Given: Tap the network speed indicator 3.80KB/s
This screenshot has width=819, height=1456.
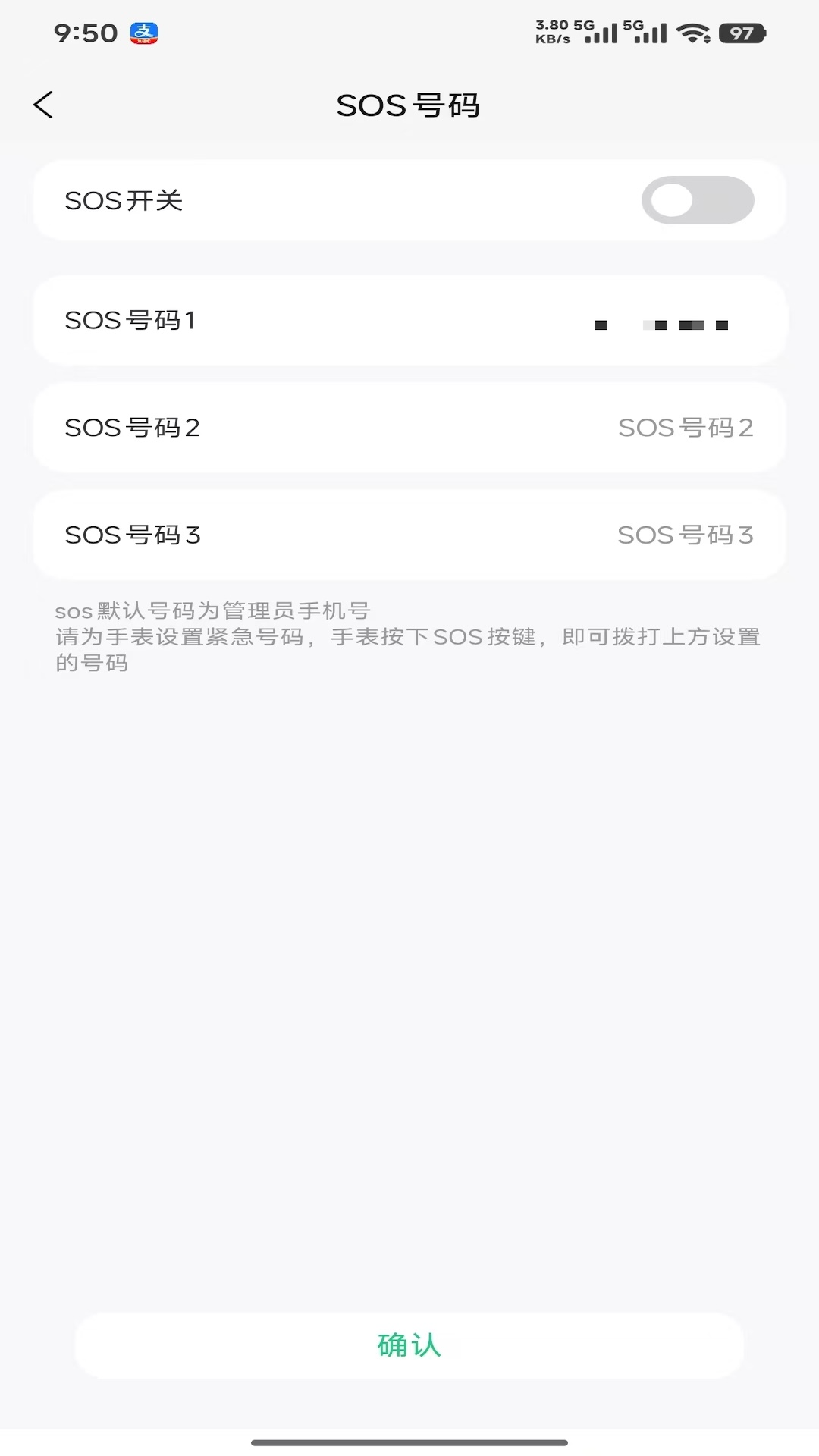Looking at the screenshot, I should click(x=554, y=33).
